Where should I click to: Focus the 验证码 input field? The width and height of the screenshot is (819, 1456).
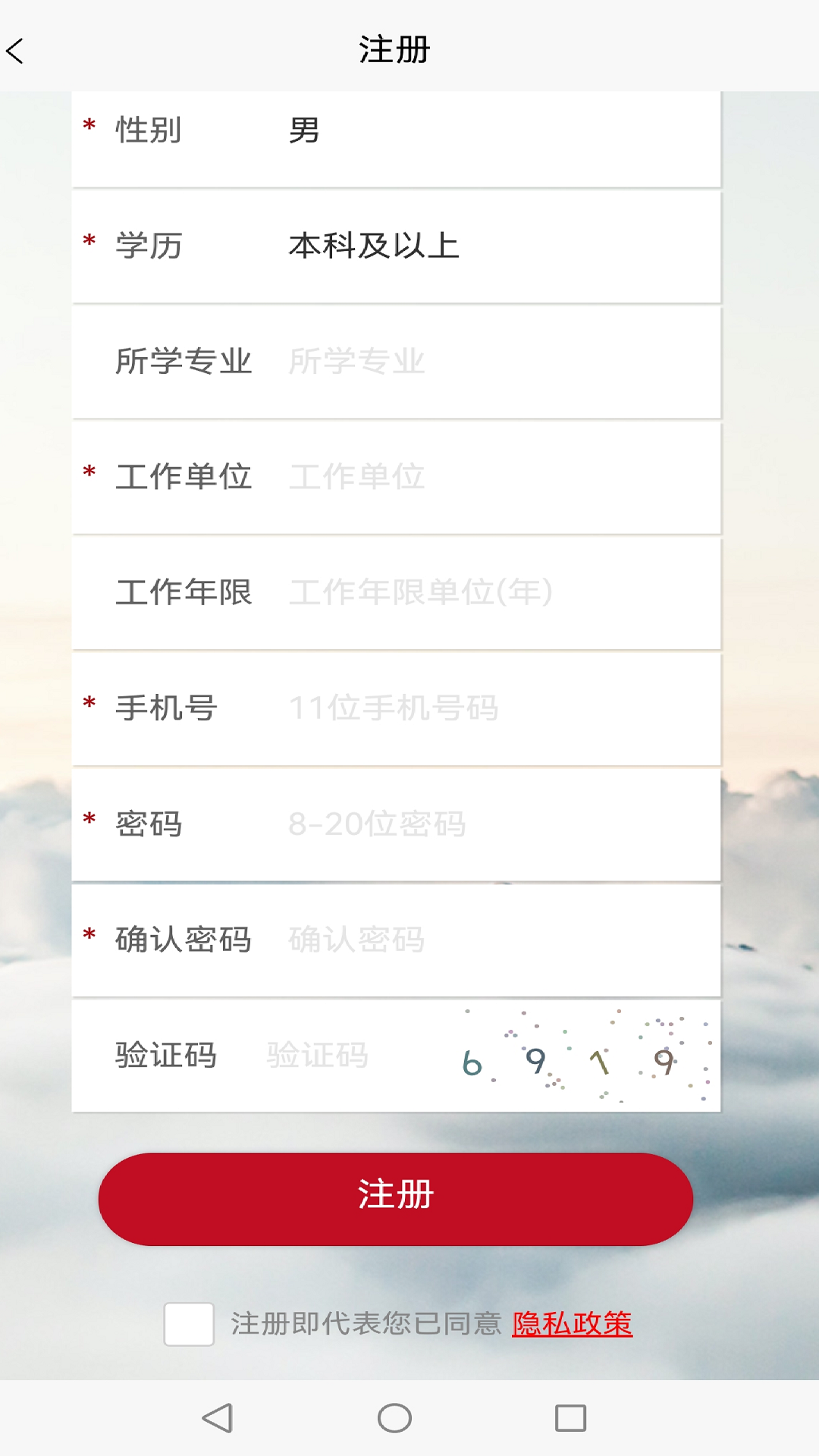click(349, 1056)
